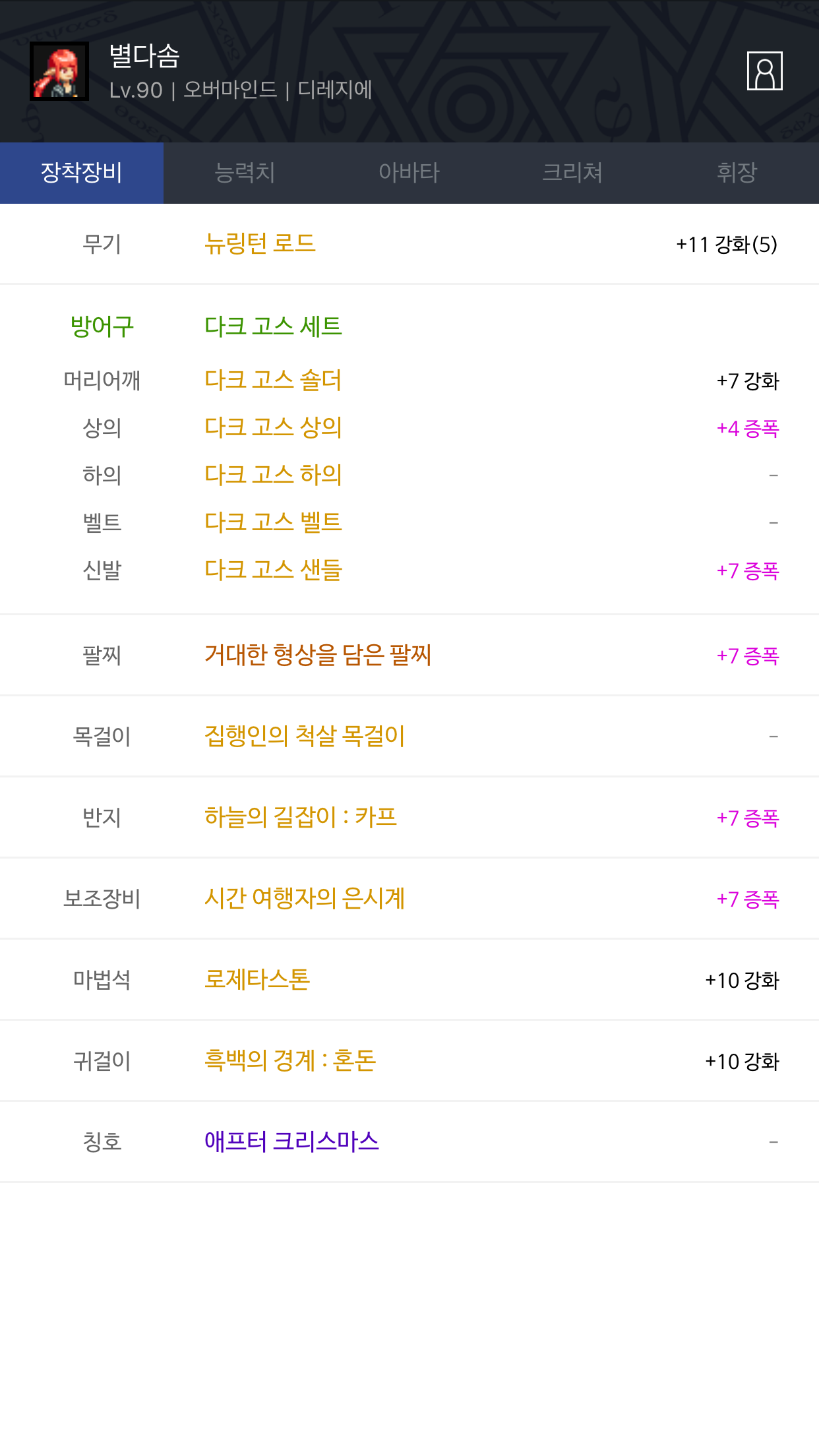The height and width of the screenshot is (1456, 819).
Task: View the 다크 고스 세트 armor set
Action: click(x=273, y=326)
